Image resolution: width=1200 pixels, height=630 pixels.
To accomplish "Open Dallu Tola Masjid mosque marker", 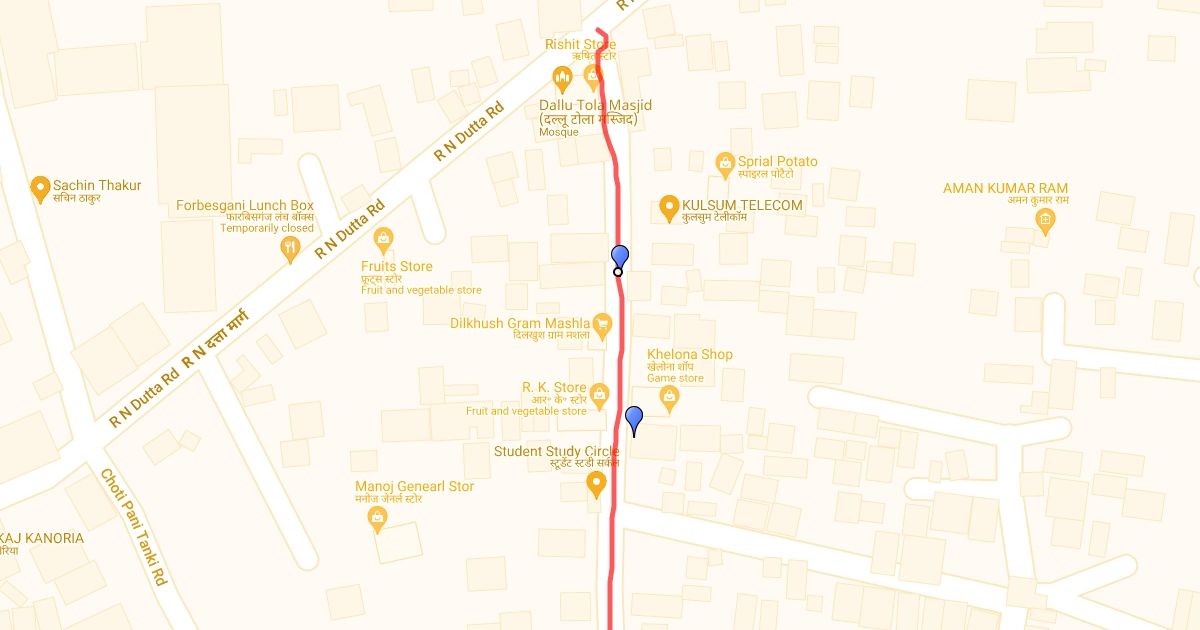I will tap(562, 77).
